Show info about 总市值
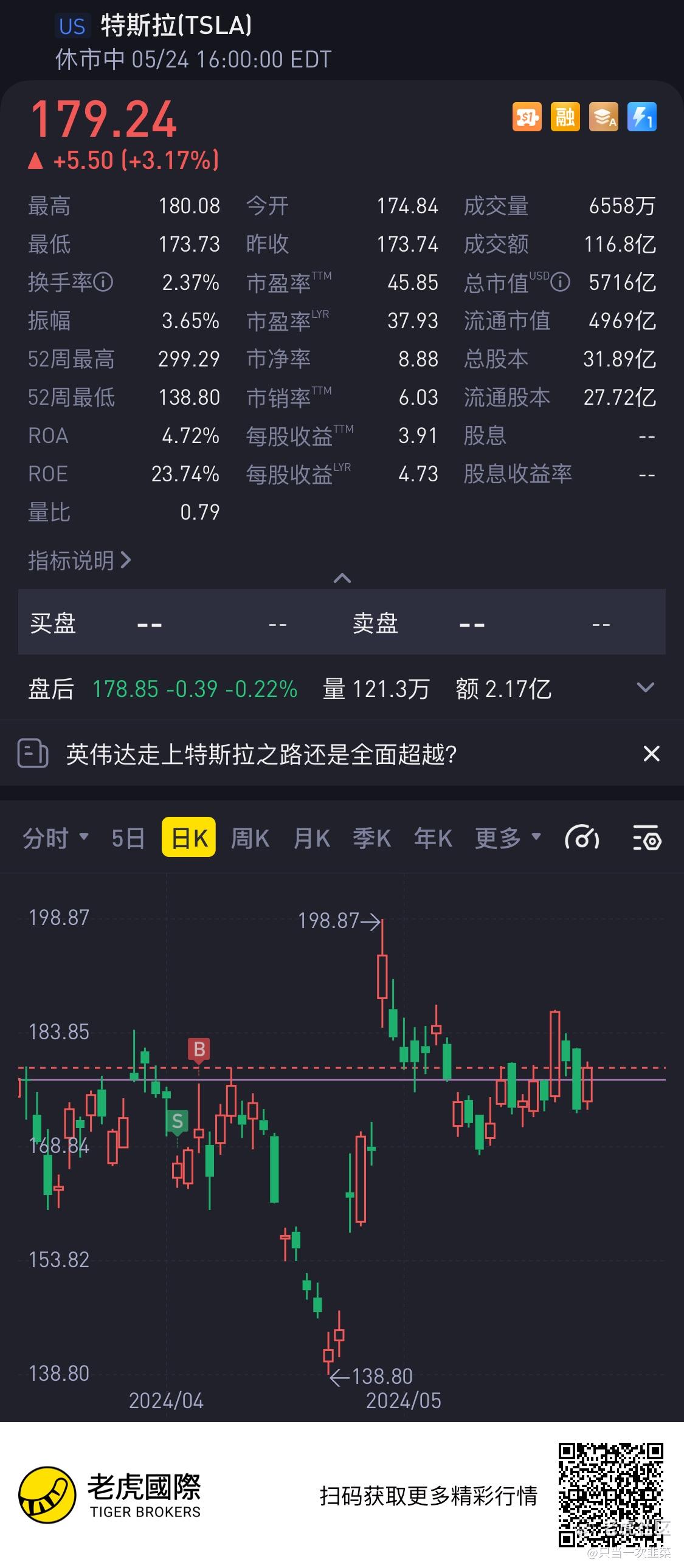The width and height of the screenshot is (684, 1568). (x=561, y=282)
